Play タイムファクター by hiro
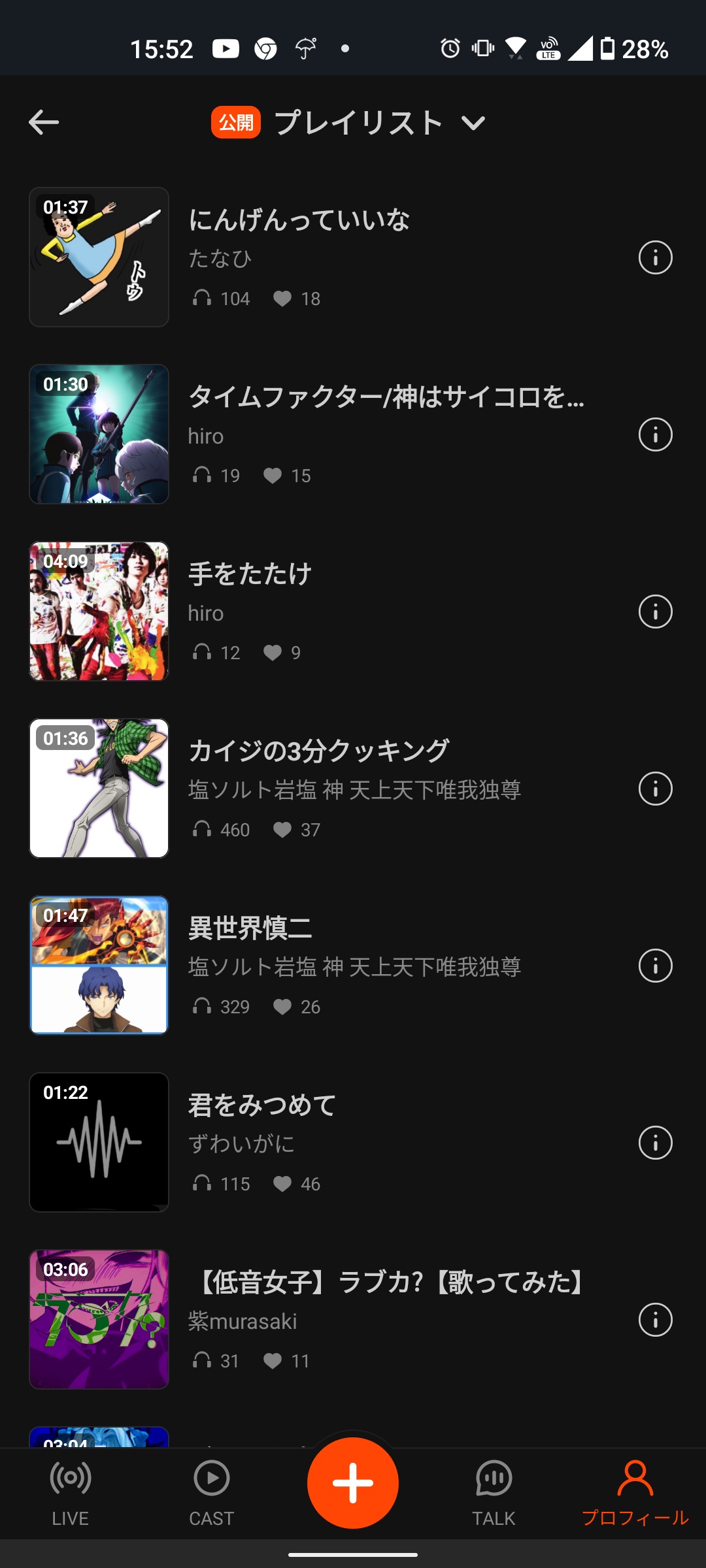Screen dimensions: 706x1568 pos(386,397)
